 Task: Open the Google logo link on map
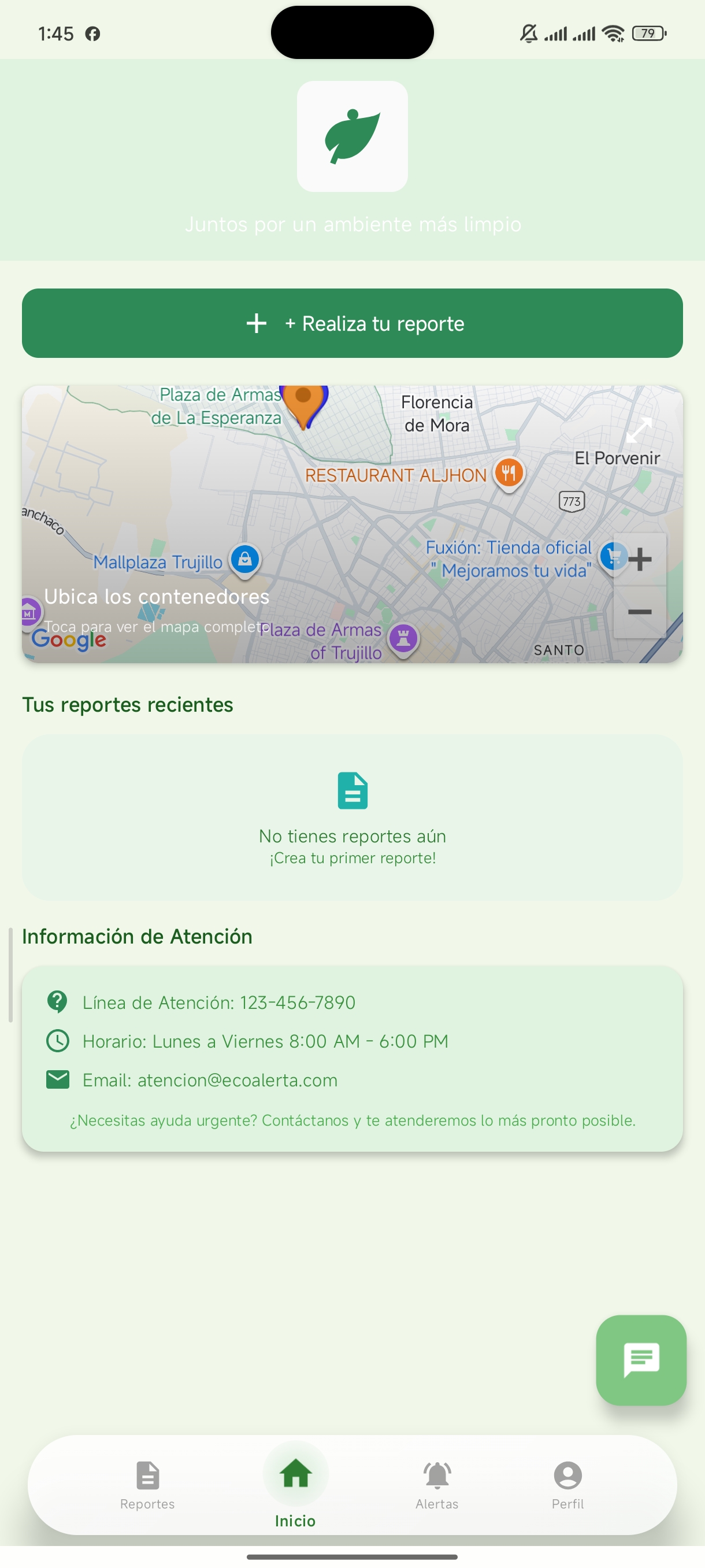[x=70, y=639]
